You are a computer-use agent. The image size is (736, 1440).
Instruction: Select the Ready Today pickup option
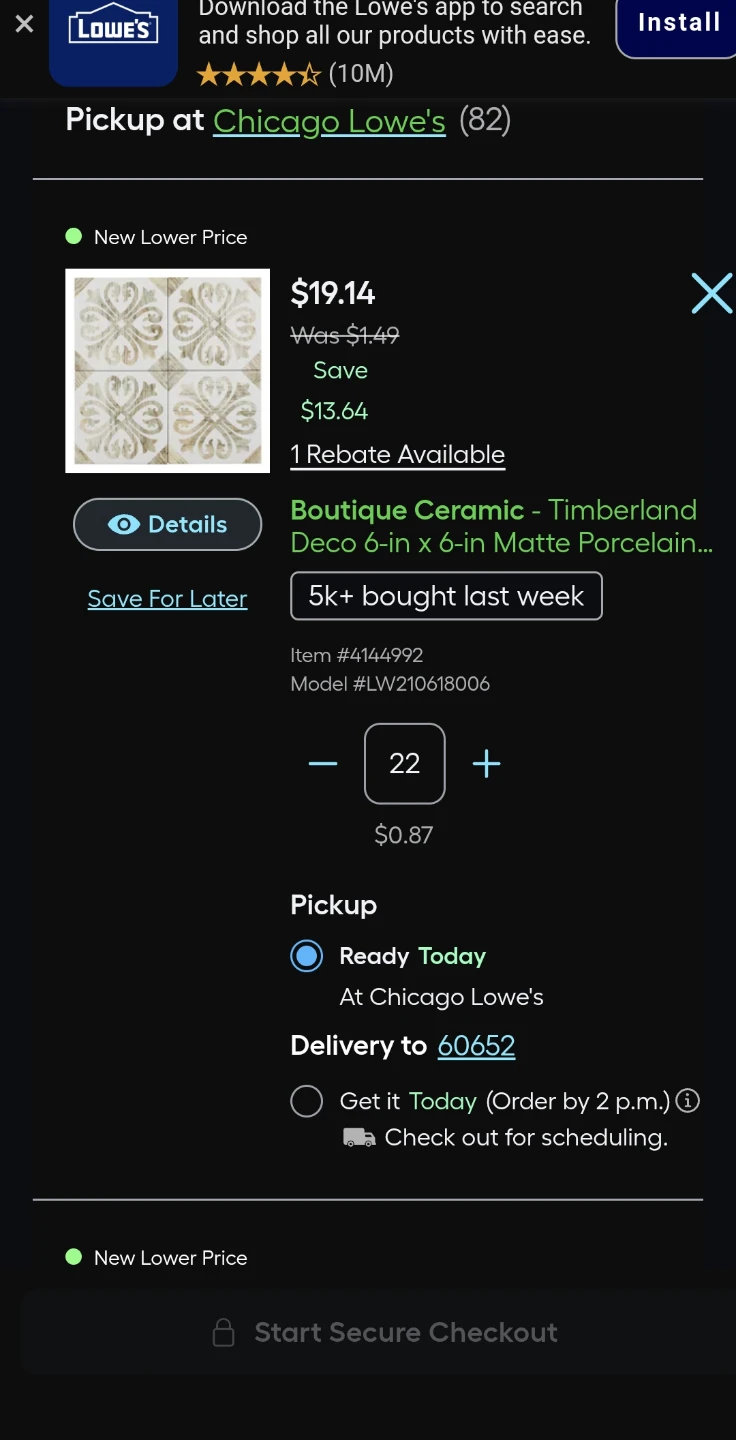(x=307, y=956)
